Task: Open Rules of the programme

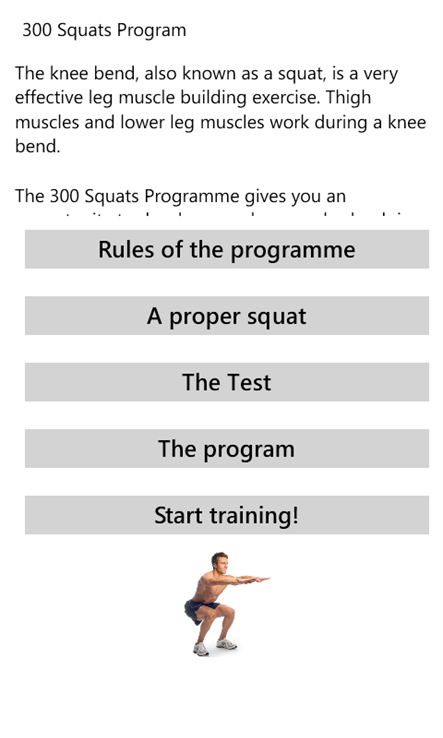Action: coord(226,249)
